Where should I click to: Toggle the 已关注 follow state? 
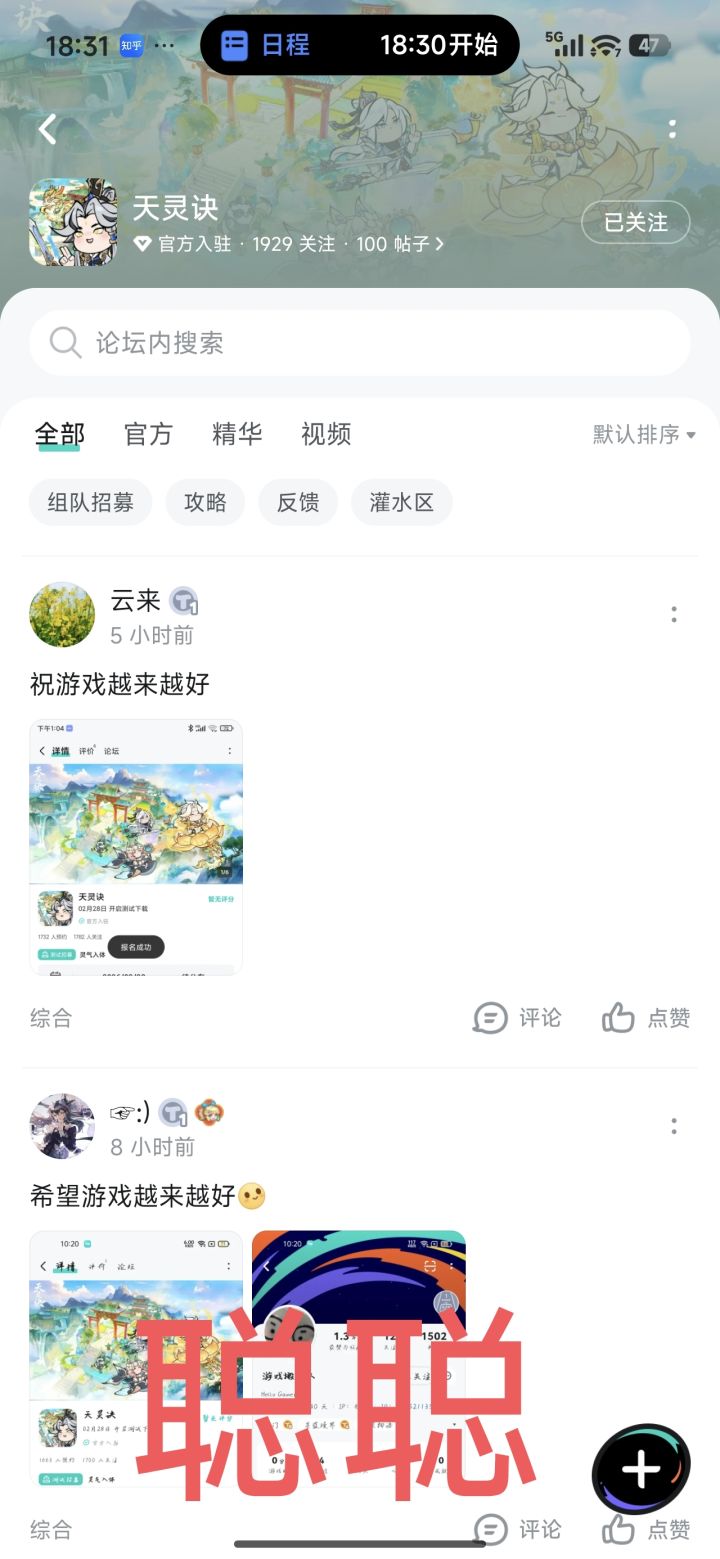point(635,223)
